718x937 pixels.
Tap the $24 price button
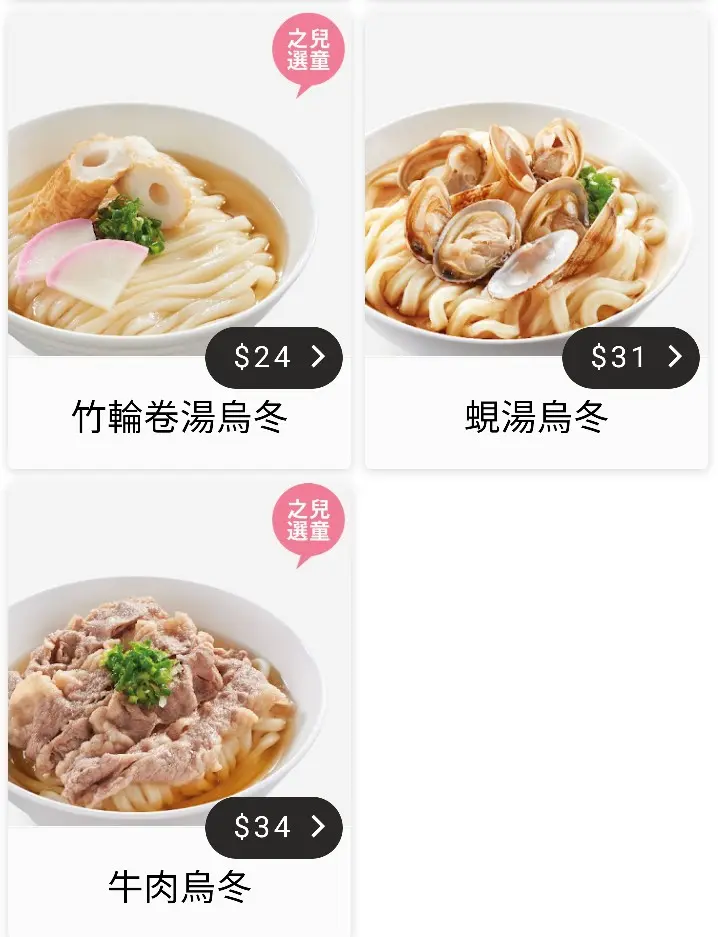click(274, 357)
